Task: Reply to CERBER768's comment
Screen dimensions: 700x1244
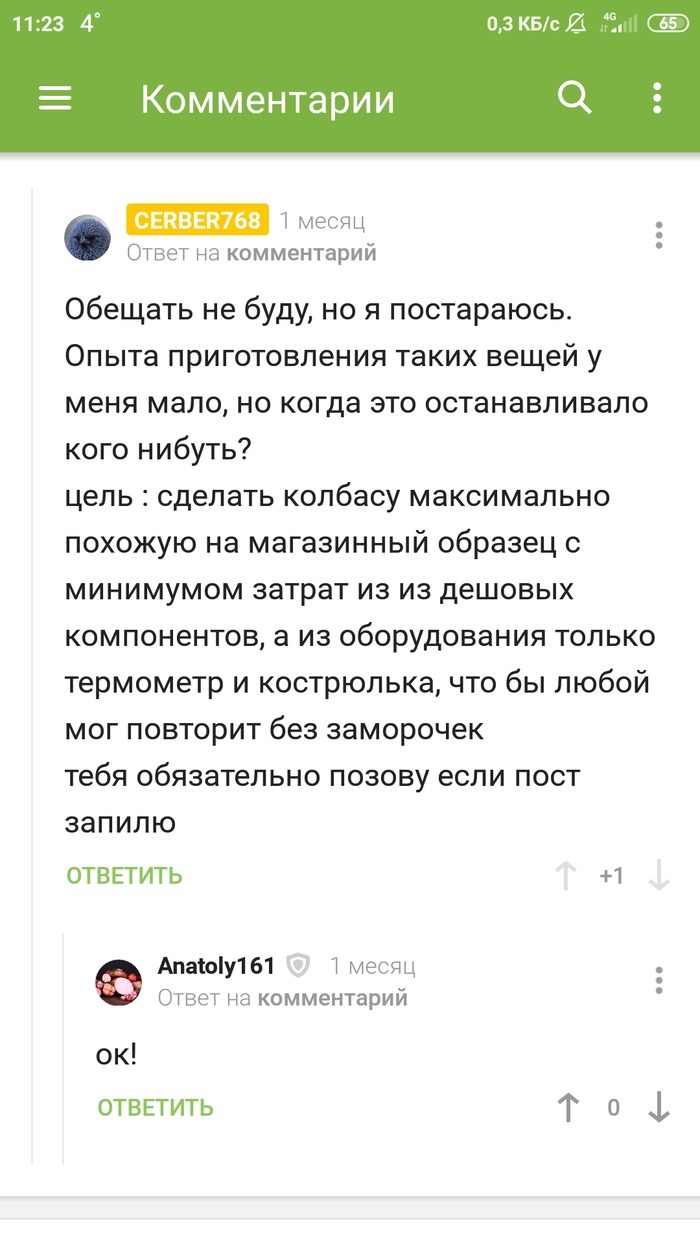Action: coord(124,876)
